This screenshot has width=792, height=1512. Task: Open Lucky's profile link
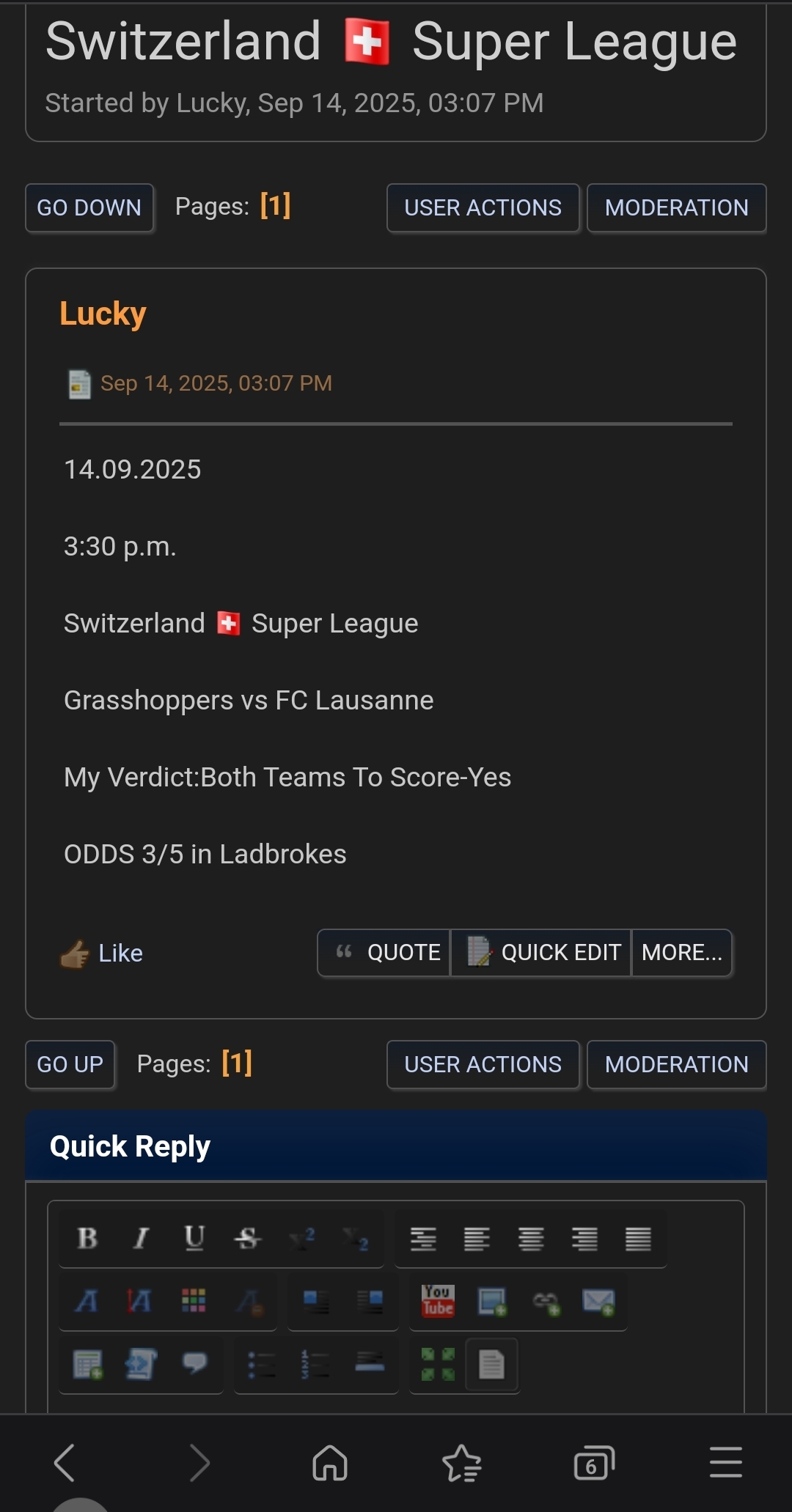point(103,314)
